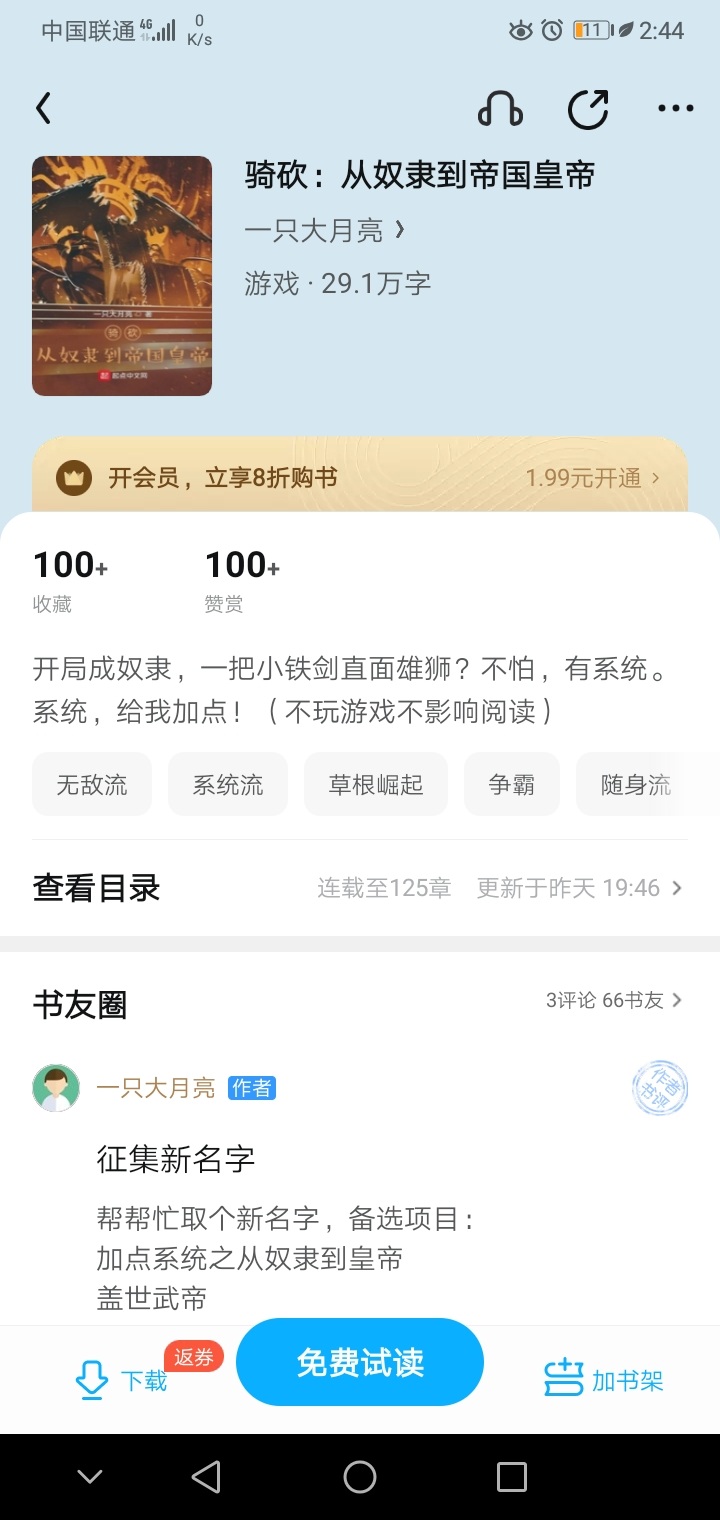Open author page 一只大月亮 below the title

tap(323, 231)
